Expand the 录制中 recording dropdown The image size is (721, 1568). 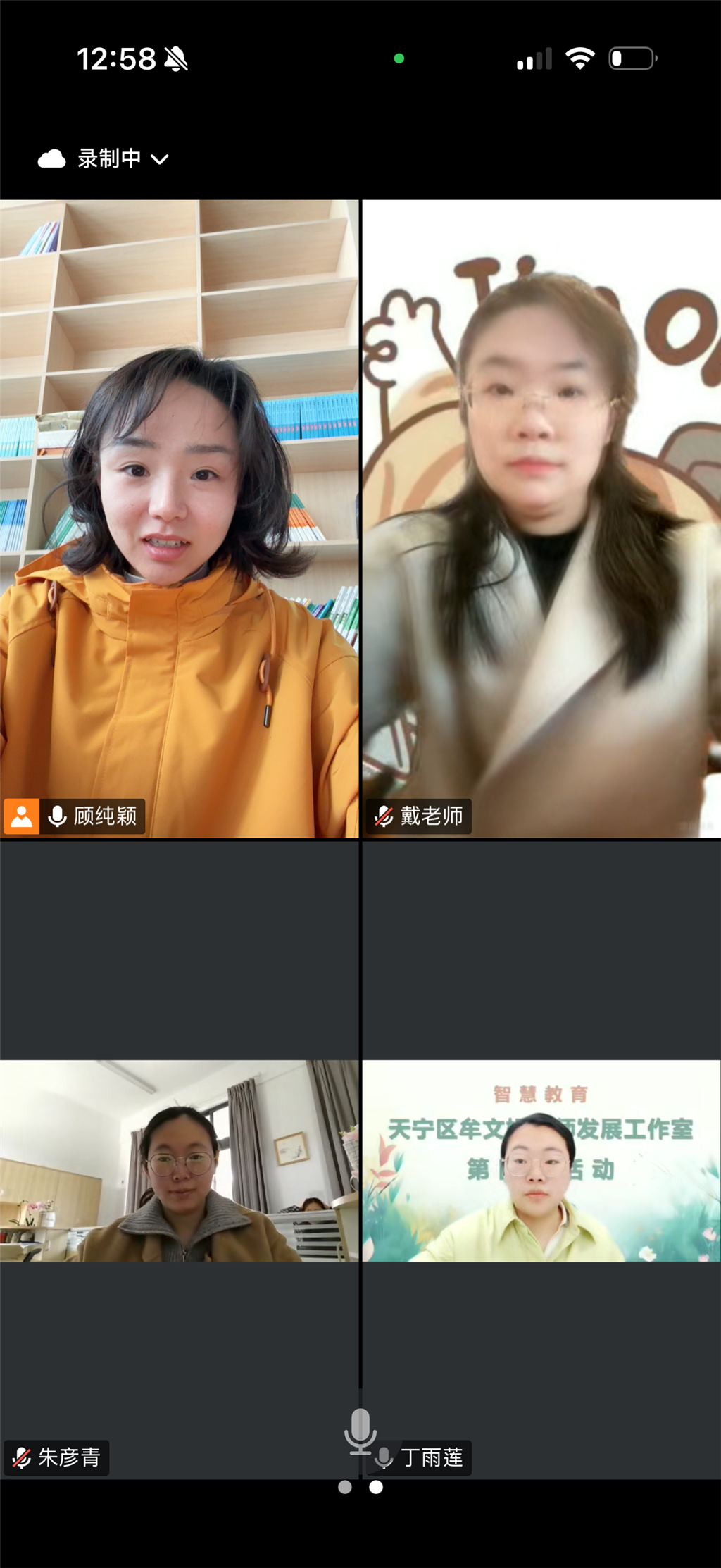104,158
